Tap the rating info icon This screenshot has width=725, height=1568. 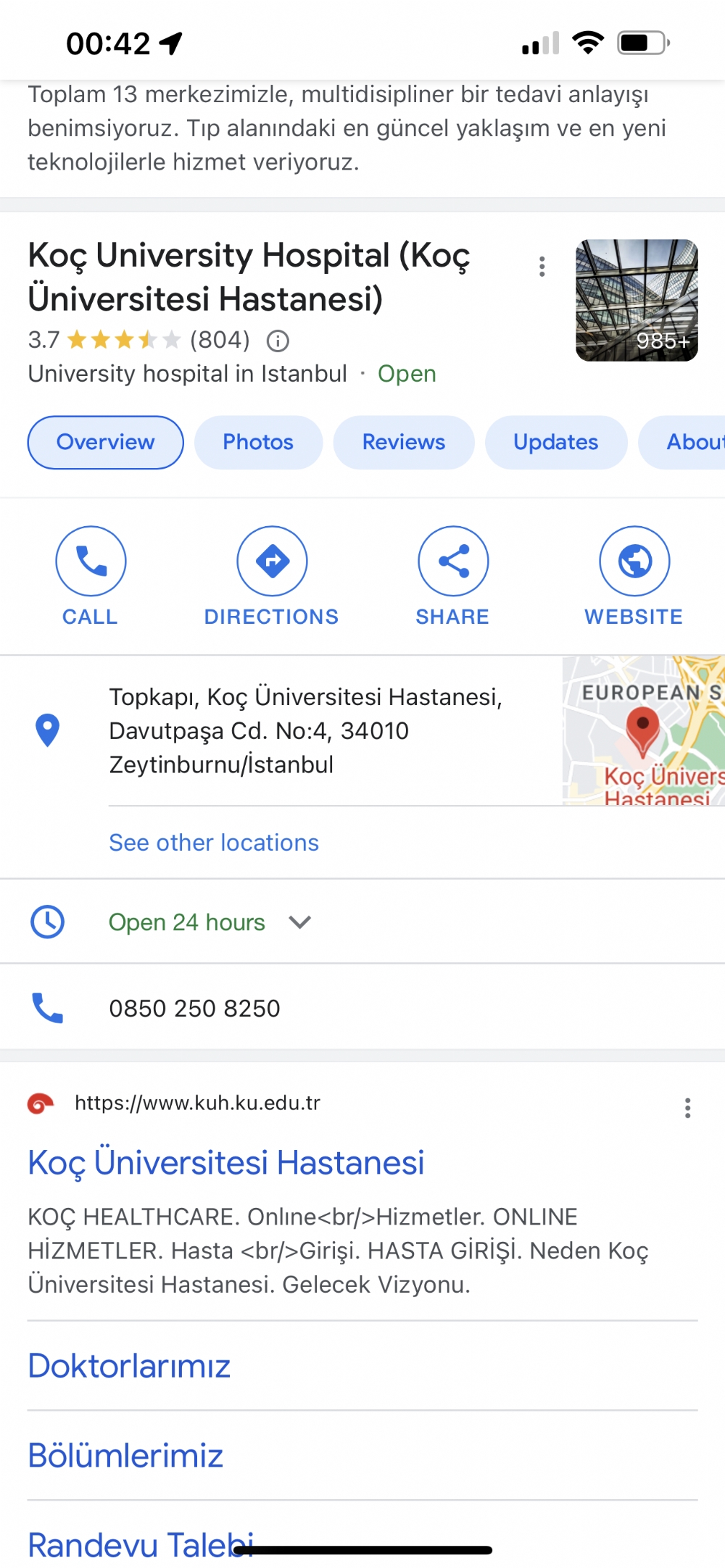[x=278, y=340]
